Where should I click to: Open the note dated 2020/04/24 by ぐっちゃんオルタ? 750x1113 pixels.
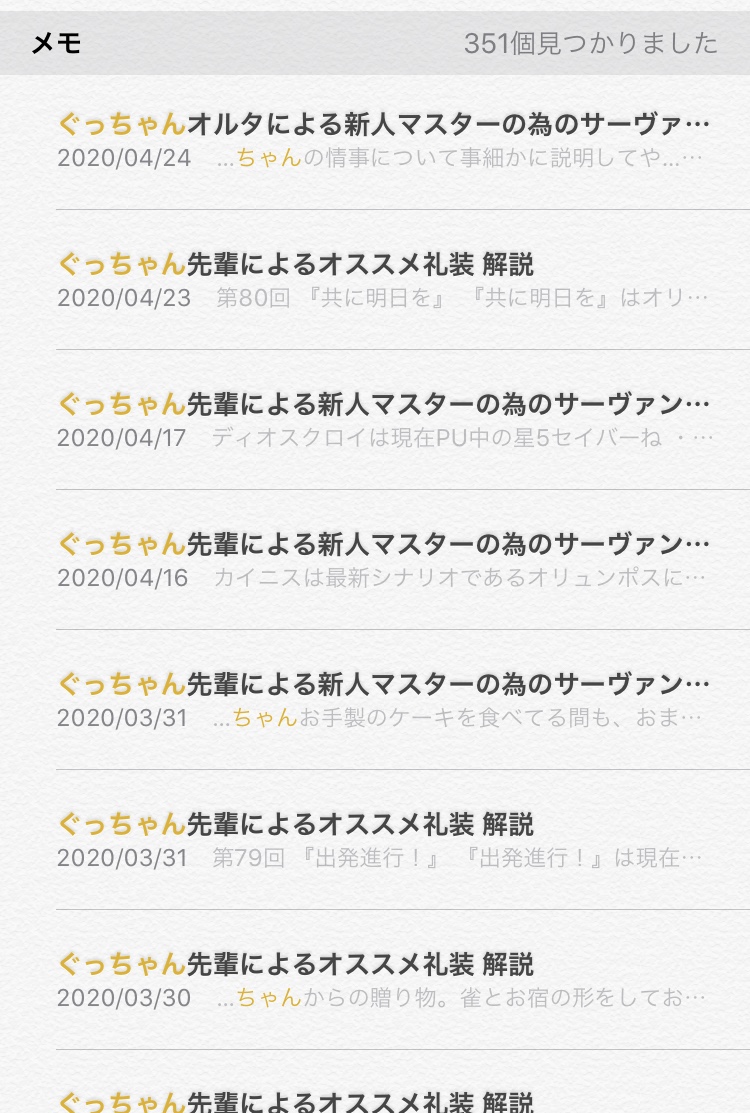click(384, 140)
